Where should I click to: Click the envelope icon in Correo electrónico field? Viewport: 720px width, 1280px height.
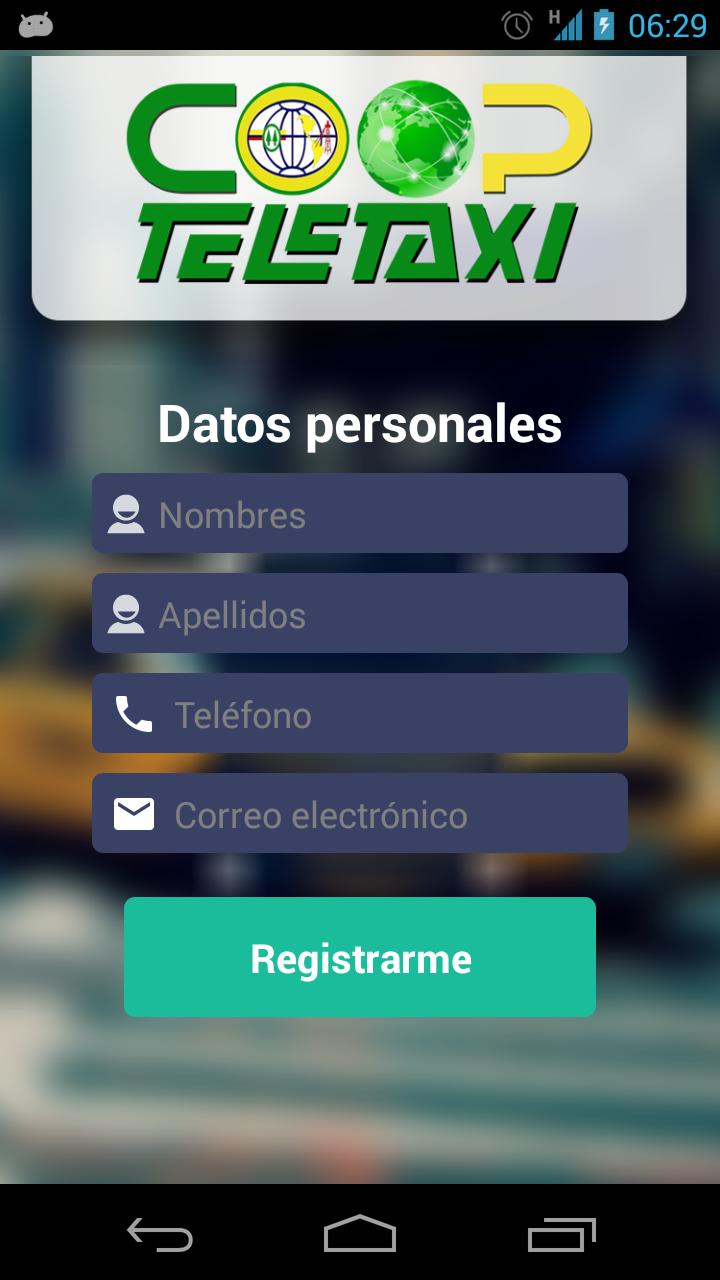134,813
